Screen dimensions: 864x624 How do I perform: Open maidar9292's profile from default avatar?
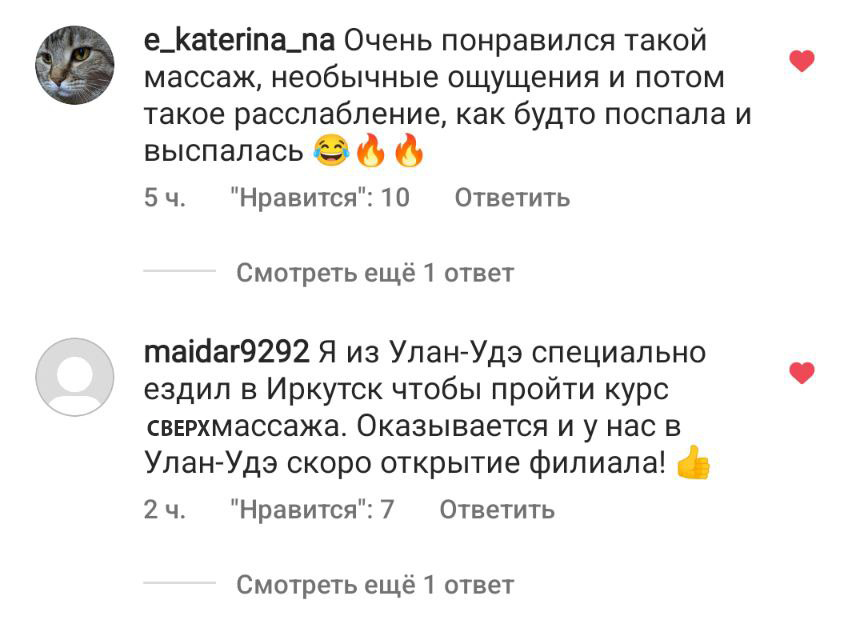click(x=75, y=378)
